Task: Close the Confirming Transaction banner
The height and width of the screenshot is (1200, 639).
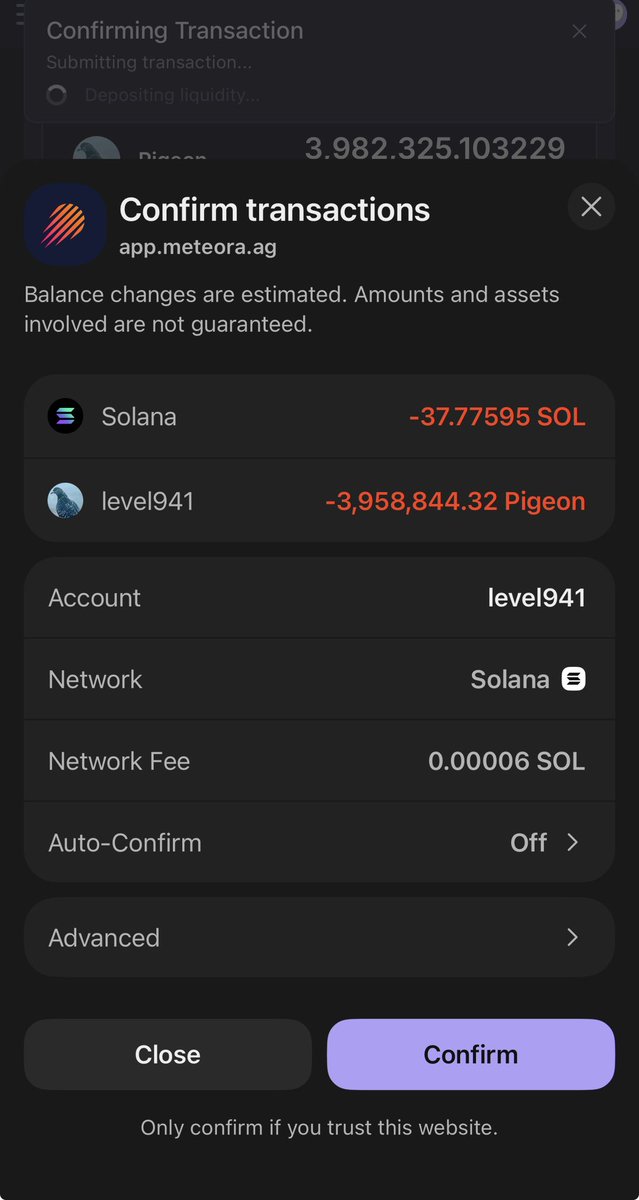Action: coord(579,32)
